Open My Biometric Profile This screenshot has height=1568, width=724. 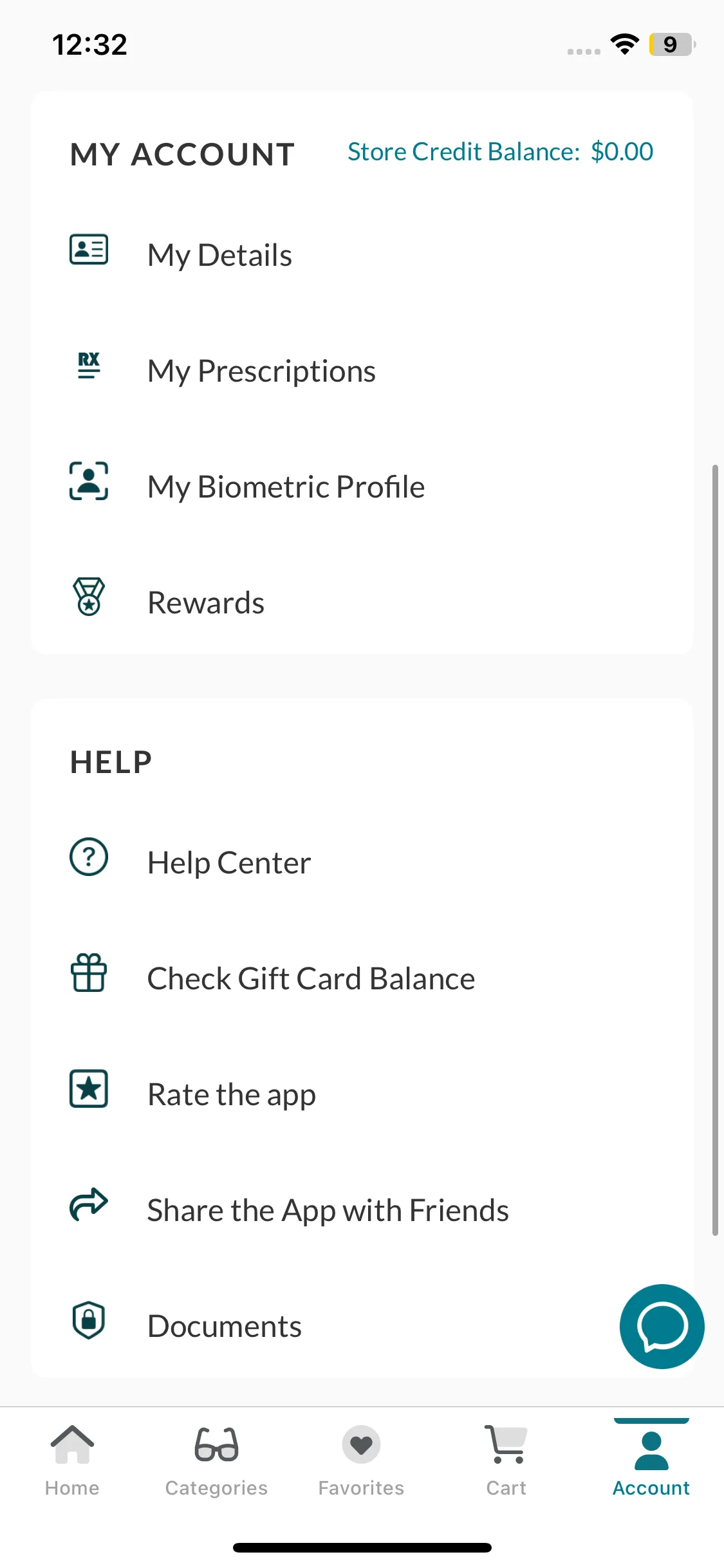coord(286,487)
